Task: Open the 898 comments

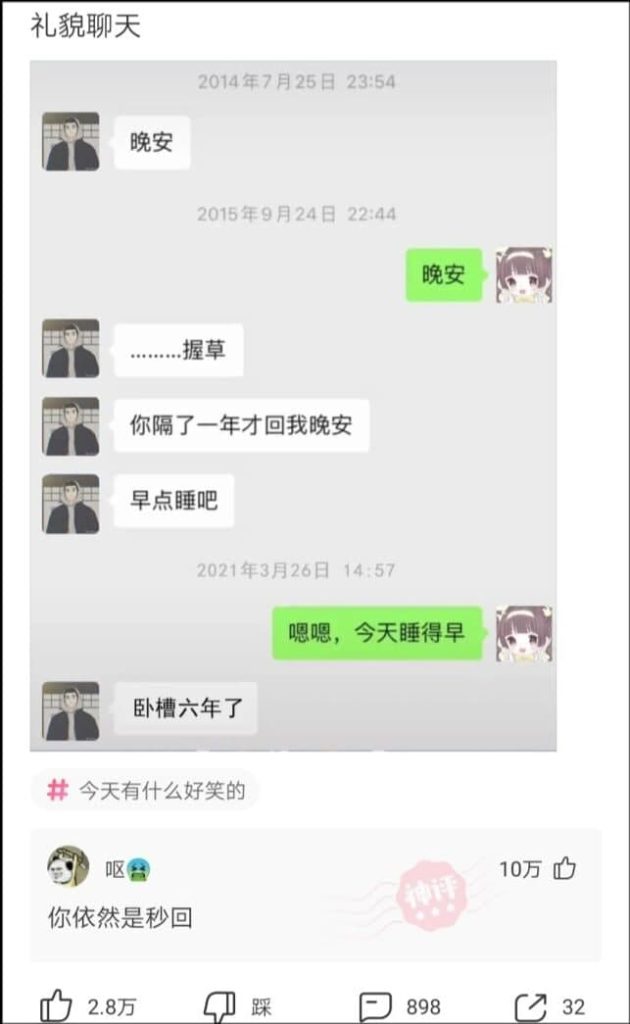Action: click(376, 1005)
